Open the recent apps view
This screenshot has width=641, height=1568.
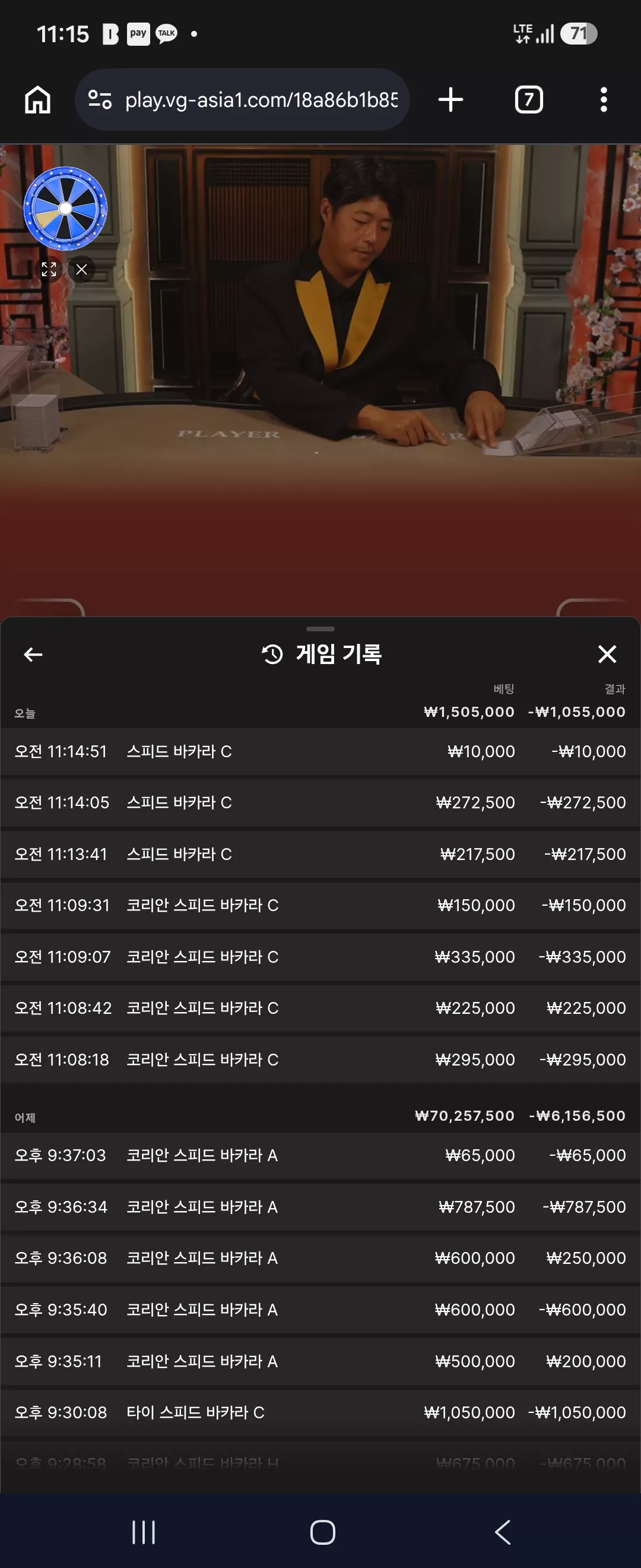click(x=144, y=1532)
